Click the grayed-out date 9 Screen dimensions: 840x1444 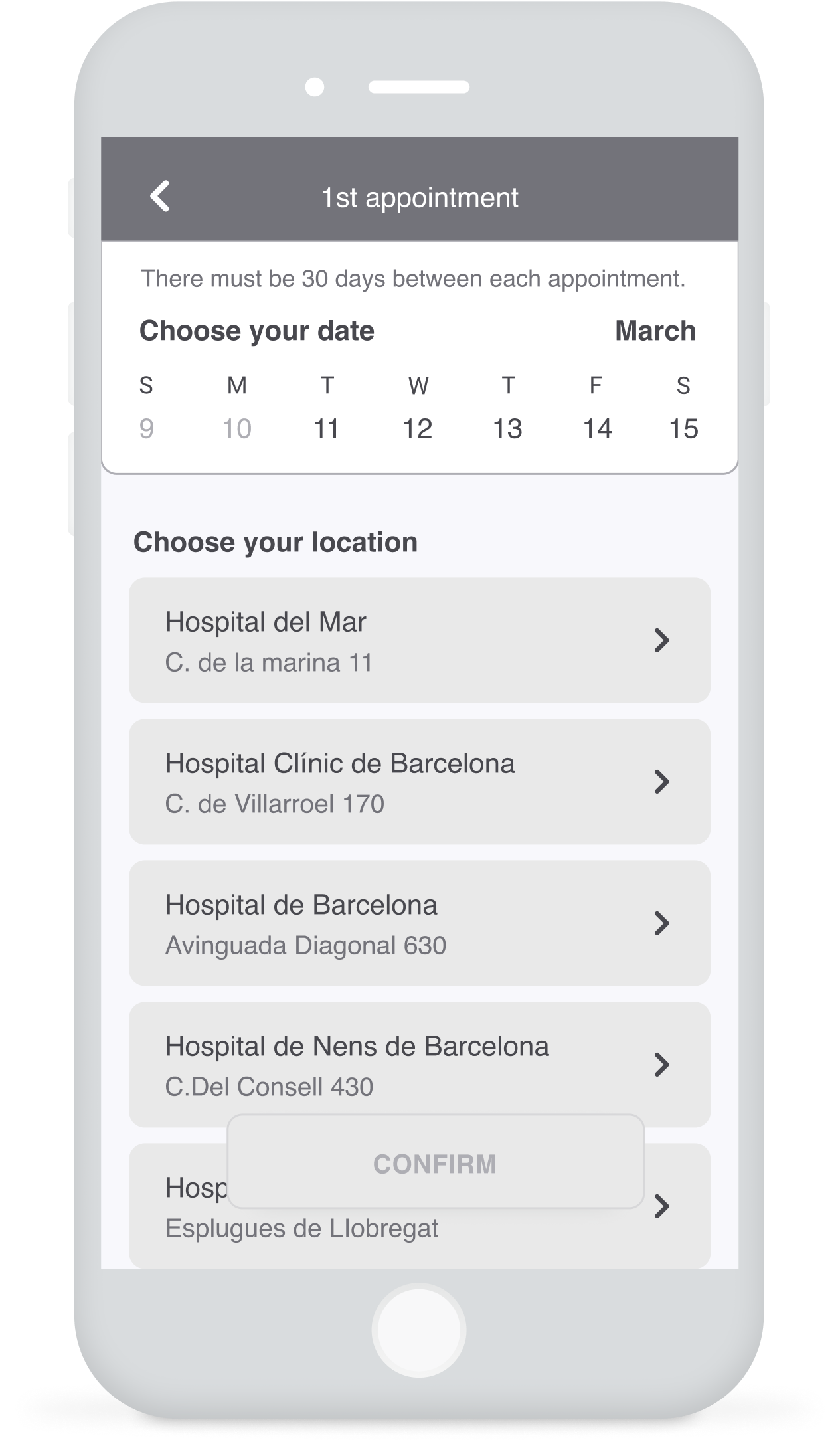(147, 428)
